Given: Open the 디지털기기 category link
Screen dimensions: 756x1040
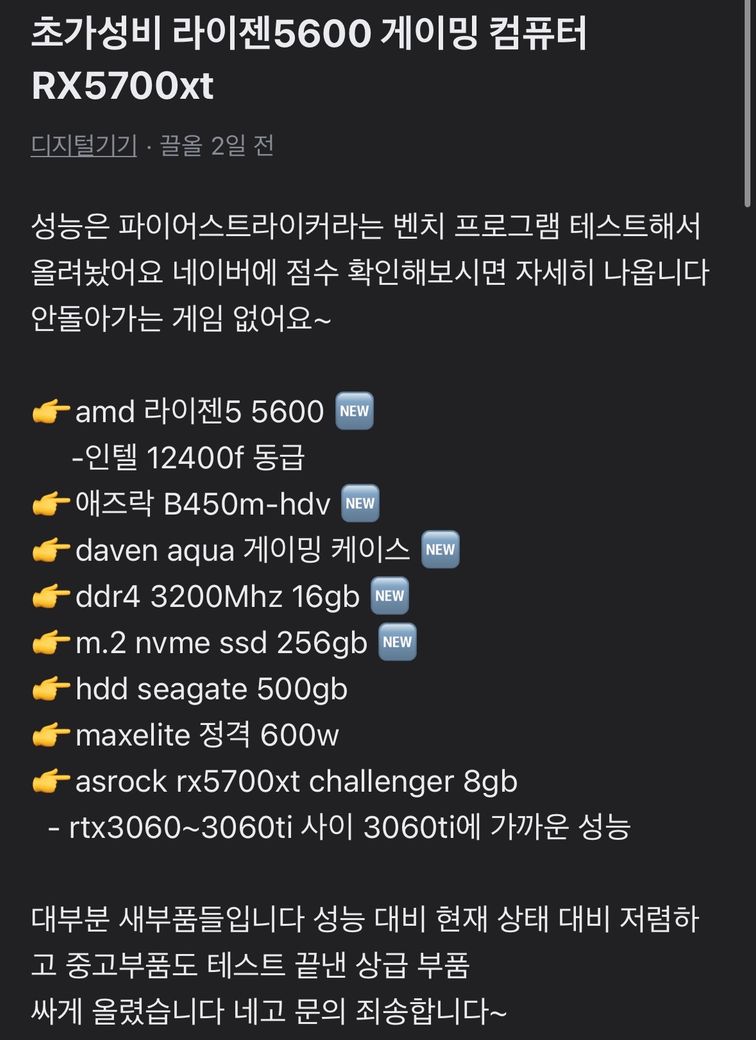Looking at the screenshot, I should coord(84,146).
